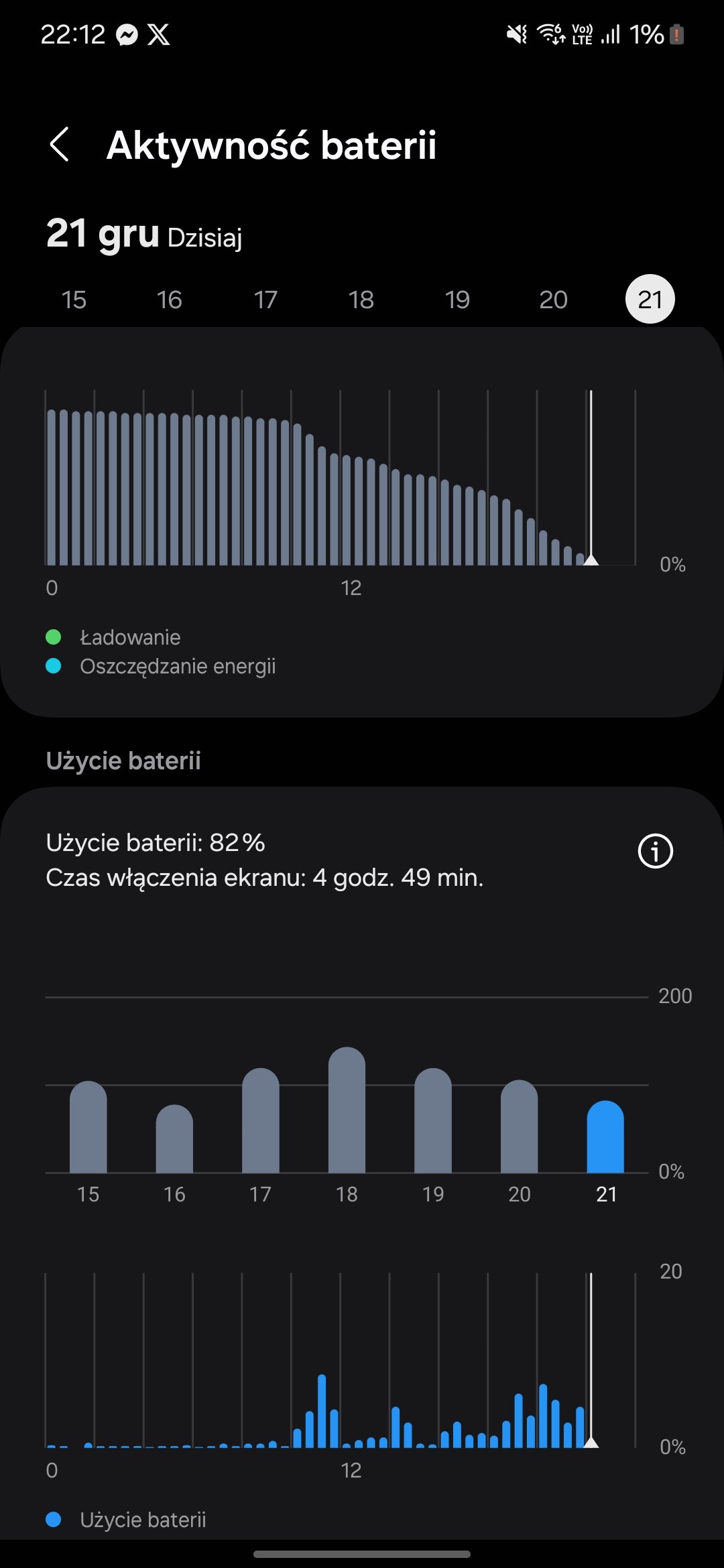Select day 21 in the date strip
This screenshot has width=724, height=1568.
point(650,300)
